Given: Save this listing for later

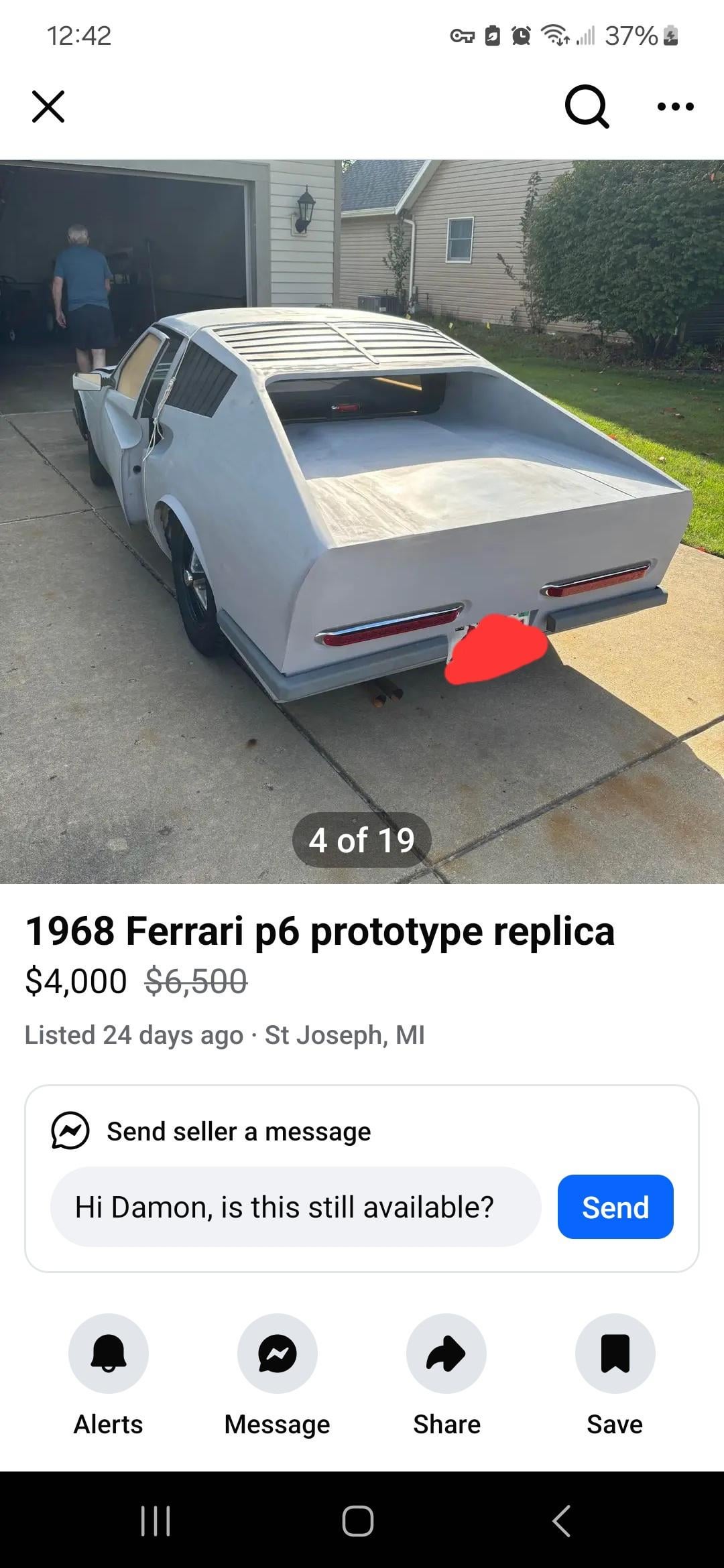Looking at the screenshot, I should [x=615, y=1353].
